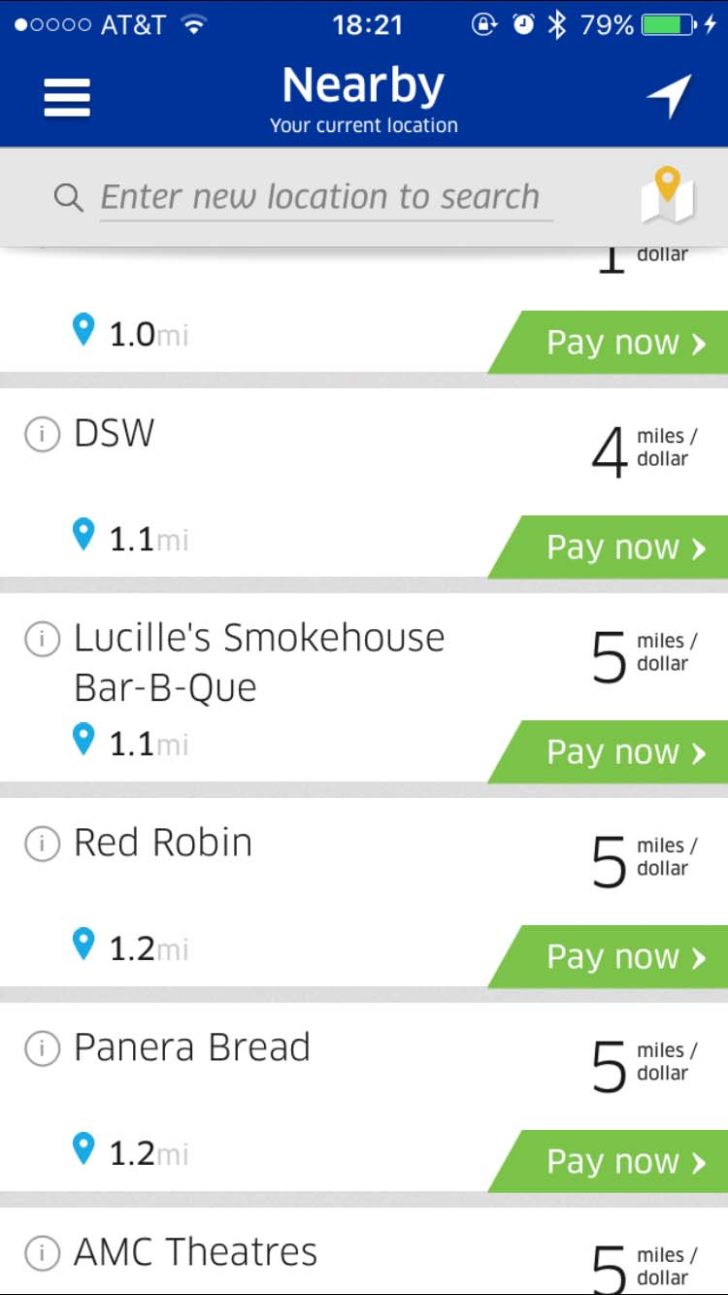The image size is (728, 1295).
Task: Tap the info icon for Lucille's Smokehouse Bar-B-Que
Action: pyautogui.click(x=41, y=639)
